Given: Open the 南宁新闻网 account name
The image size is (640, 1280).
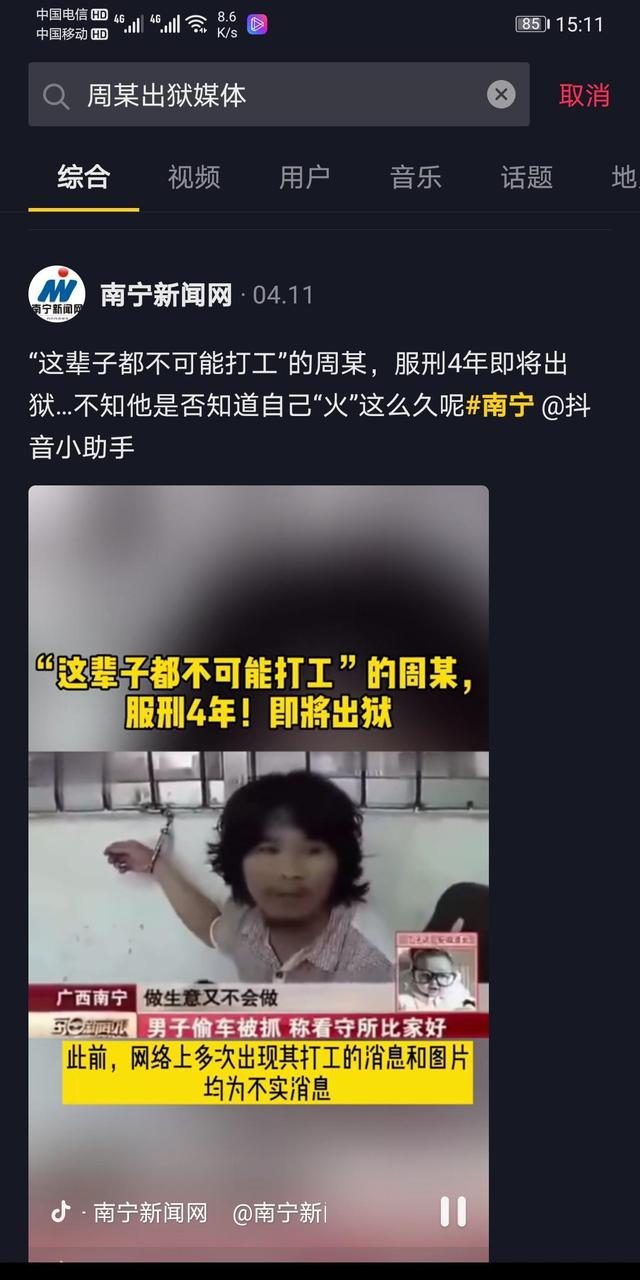Looking at the screenshot, I should tap(166, 295).
